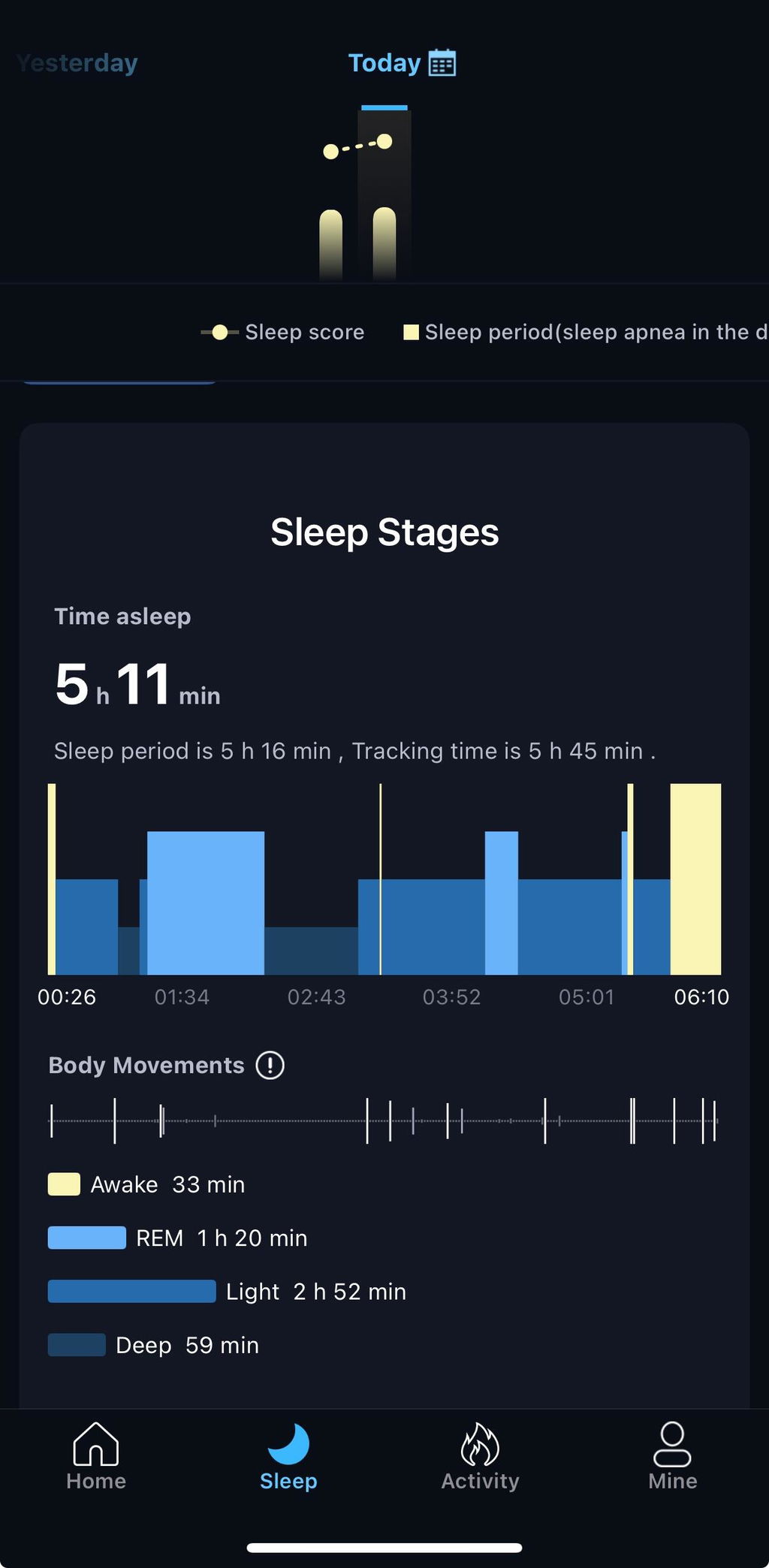
Task: Go to the Home tab
Action: pyautogui.click(x=96, y=1456)
